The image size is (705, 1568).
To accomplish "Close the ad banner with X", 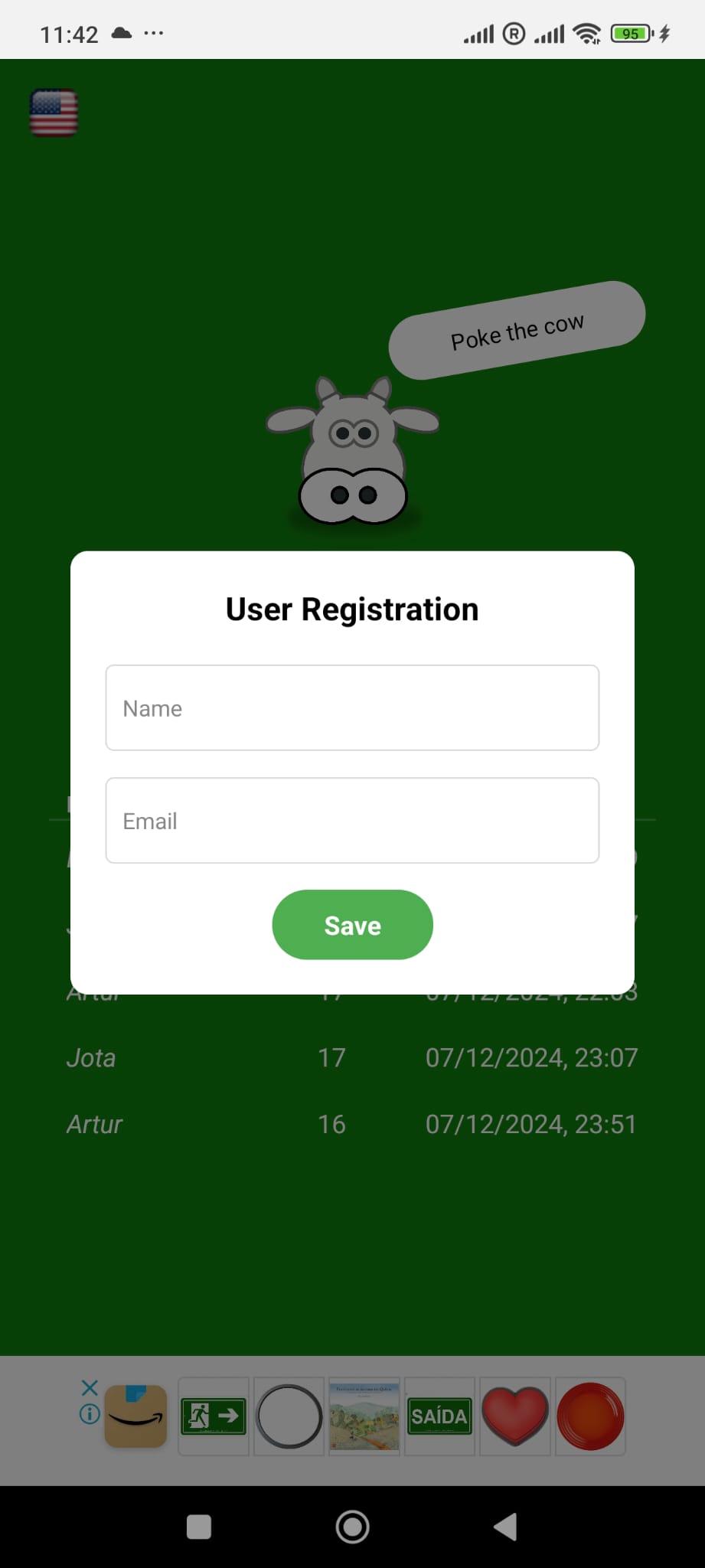I will click(90, 1387).
